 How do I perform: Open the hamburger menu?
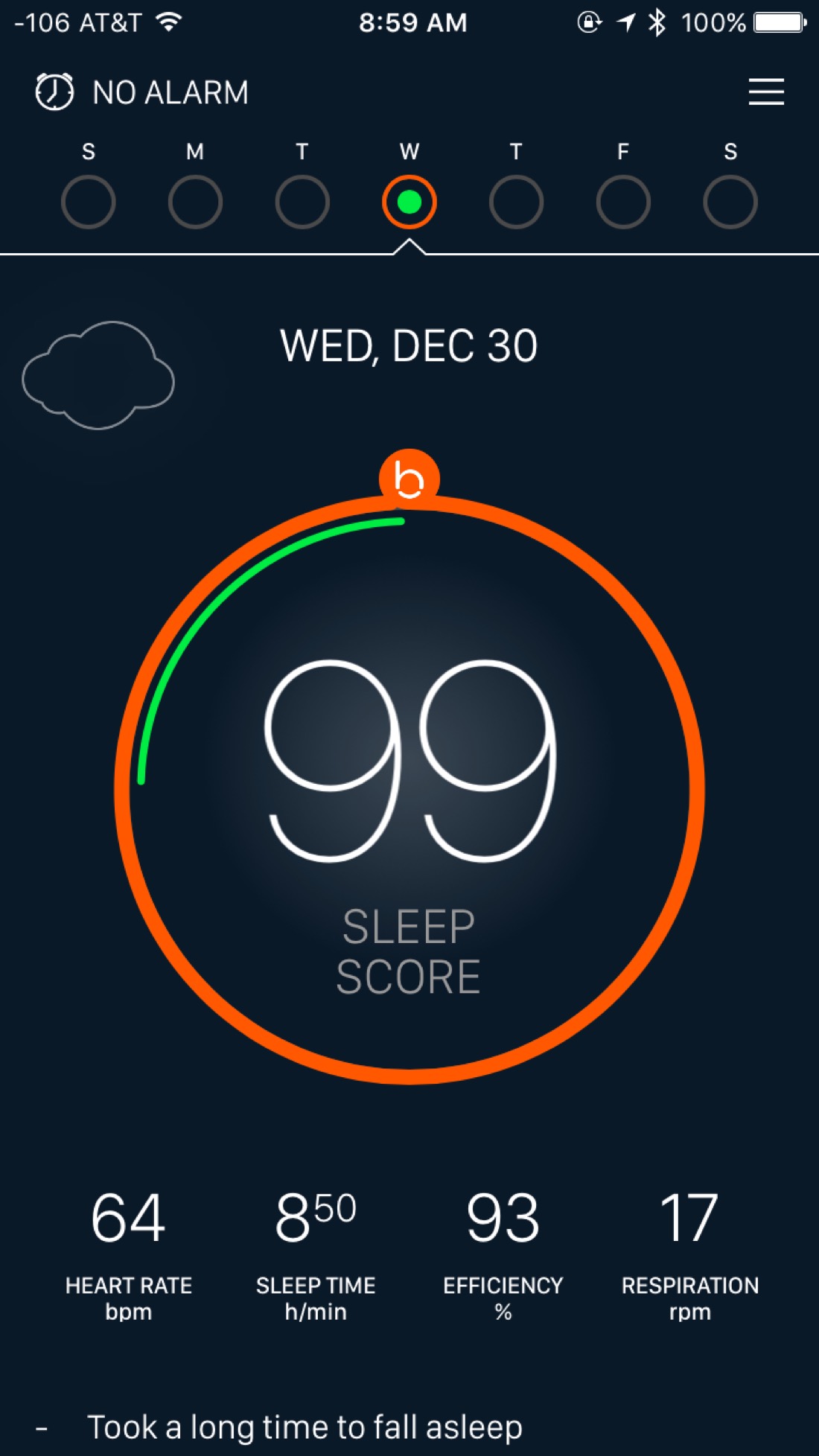(766, 92)
